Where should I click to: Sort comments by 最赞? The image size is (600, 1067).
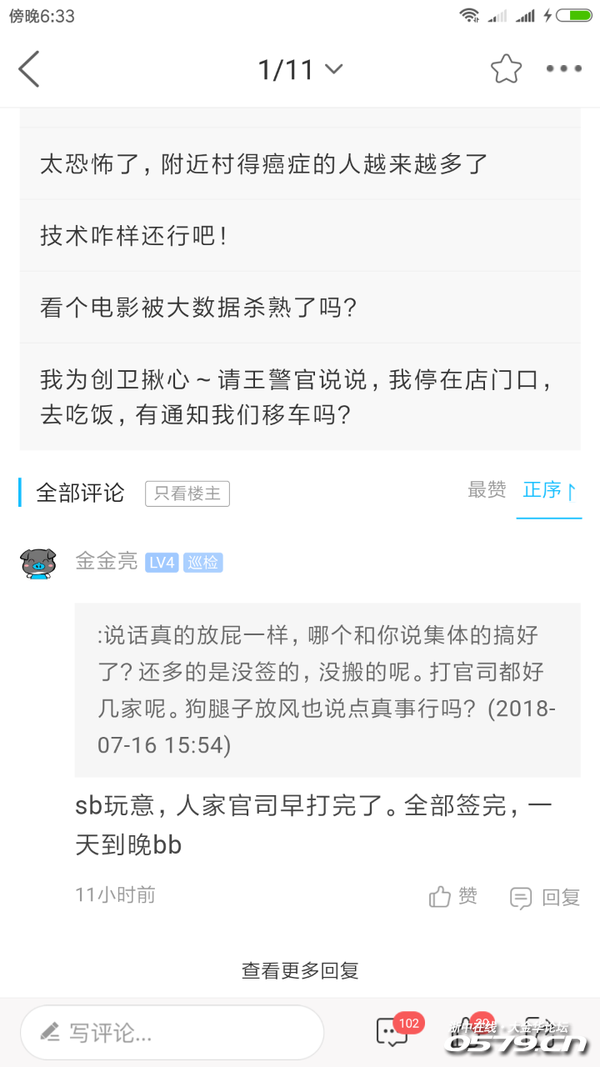tap(487, 490)
